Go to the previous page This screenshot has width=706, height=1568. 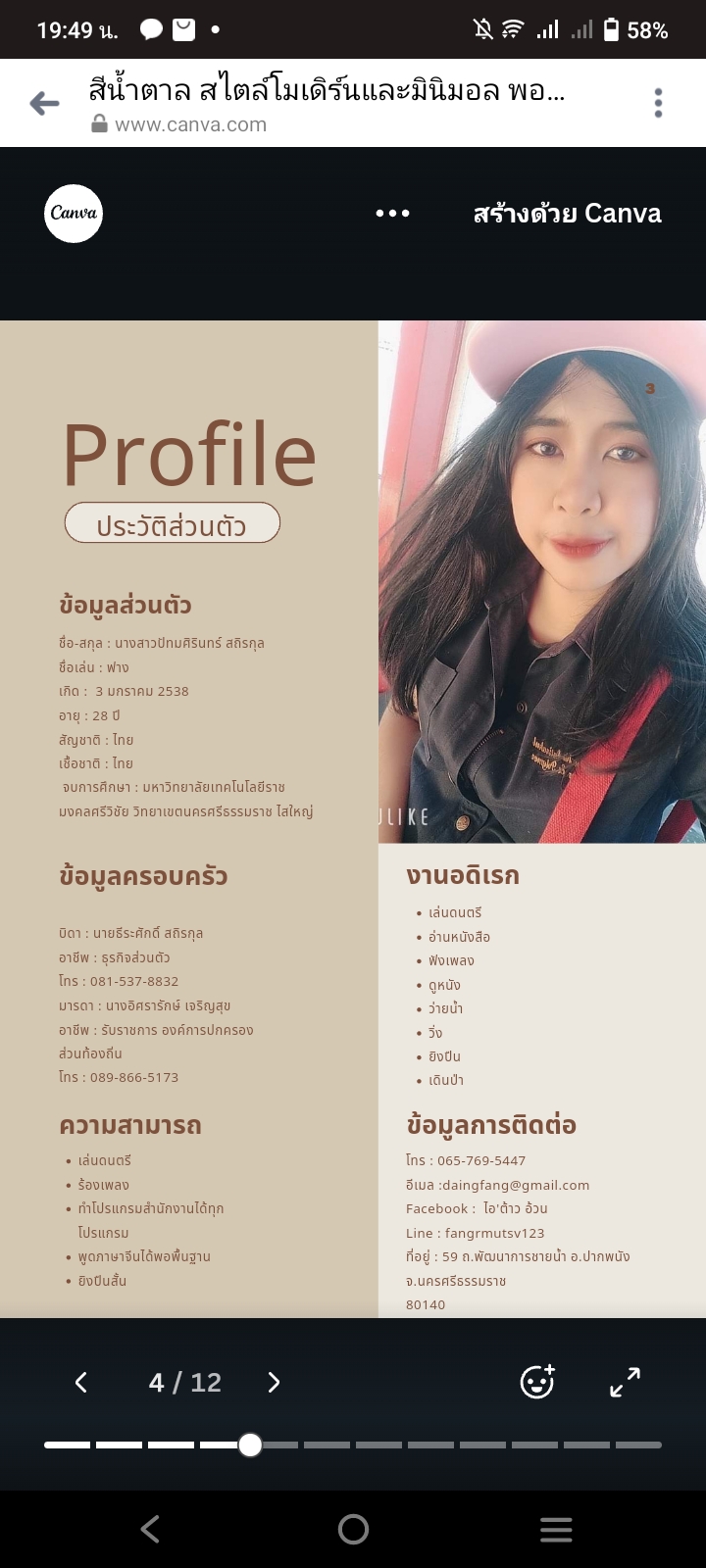tap(81, 1382)
